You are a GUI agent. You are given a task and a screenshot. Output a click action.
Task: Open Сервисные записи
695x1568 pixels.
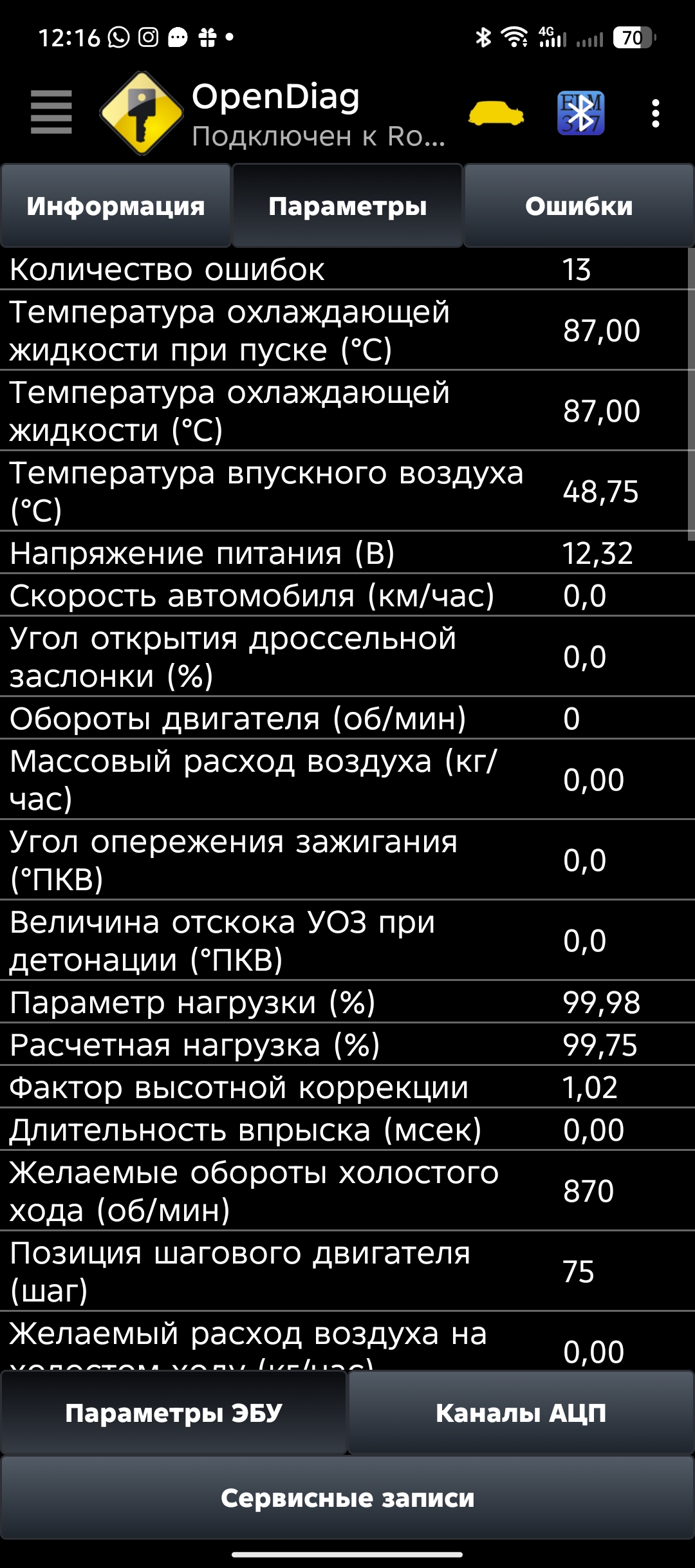tap(347, 1498)
